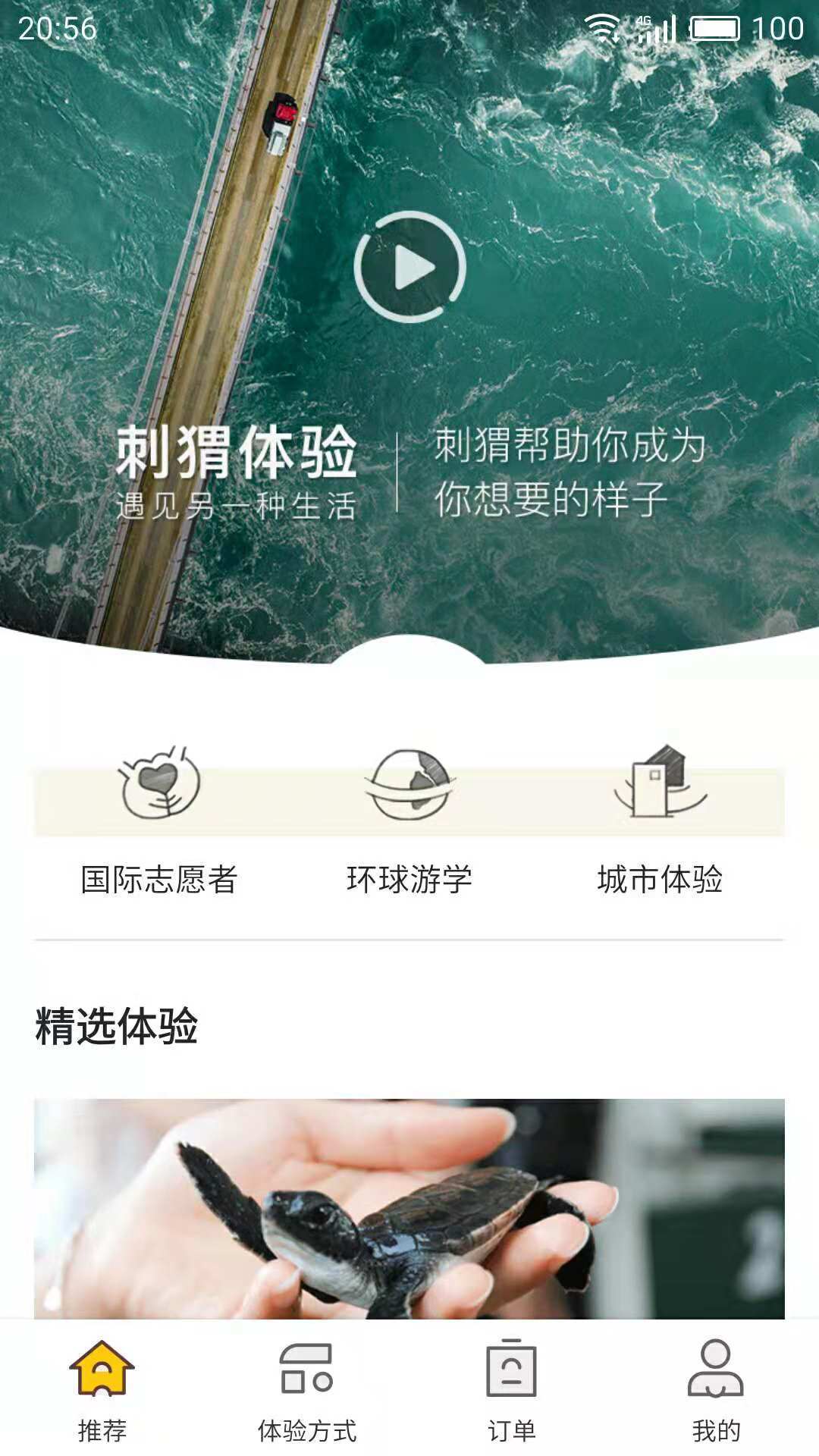The height and width of the screenshot is (1456, 819).
Task: Open the 城市体验 category
Action: click(x=660, y=819)
